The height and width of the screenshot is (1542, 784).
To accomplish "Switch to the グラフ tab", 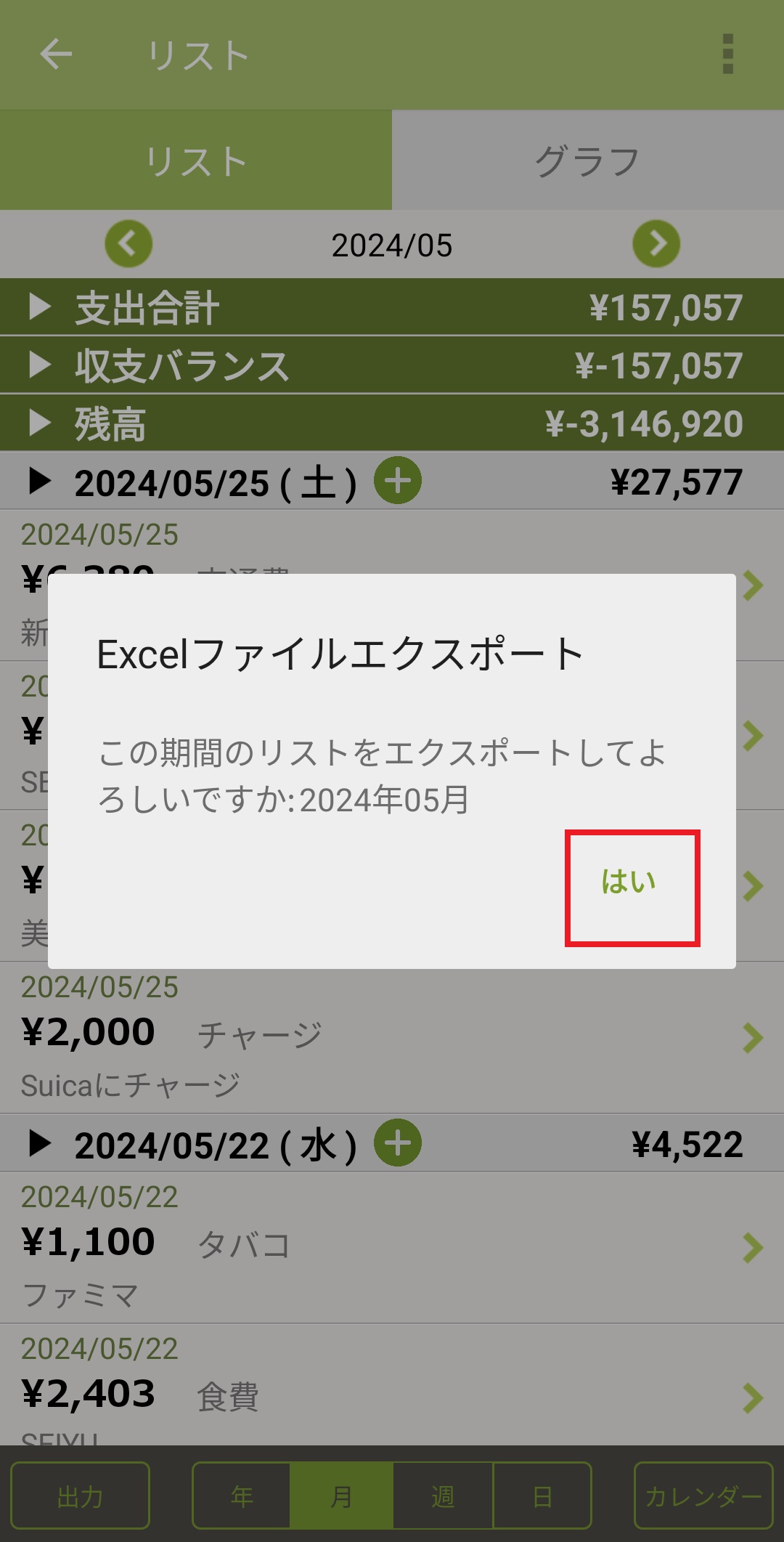I will pos(587,161).
